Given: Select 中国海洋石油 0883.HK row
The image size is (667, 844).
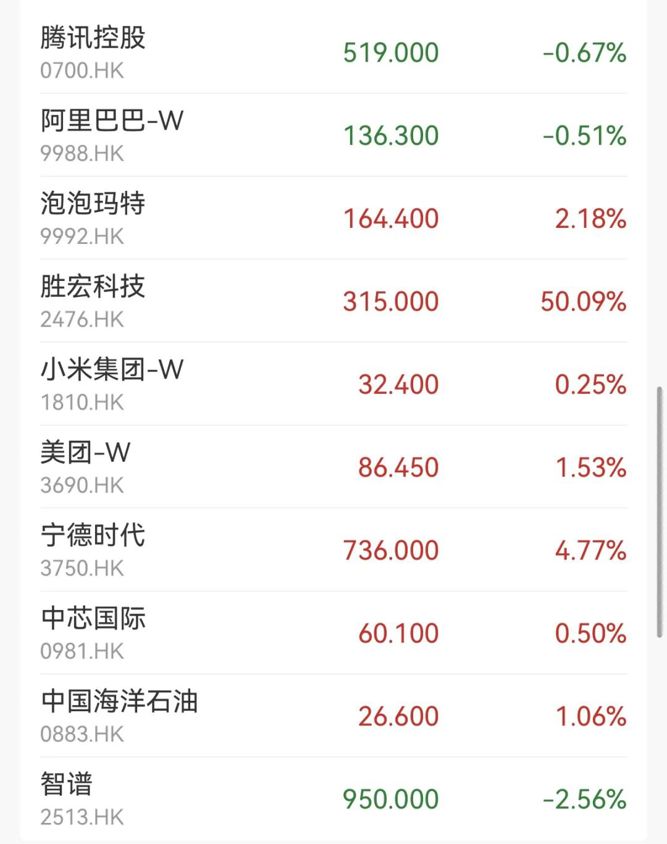Looking at the screenshot, I should (x=333, y=716).
